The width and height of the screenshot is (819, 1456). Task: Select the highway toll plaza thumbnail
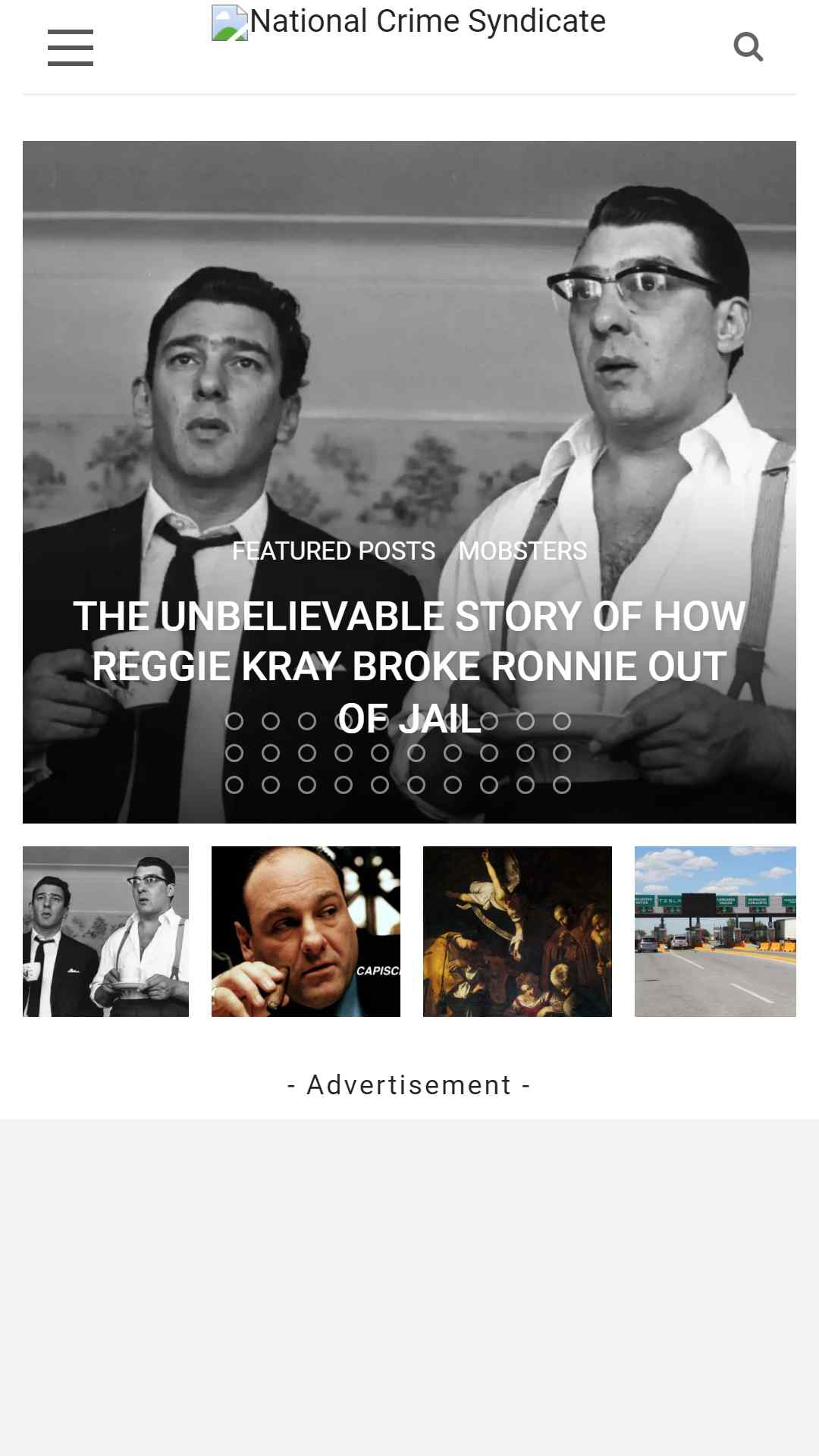coord(715,931)
